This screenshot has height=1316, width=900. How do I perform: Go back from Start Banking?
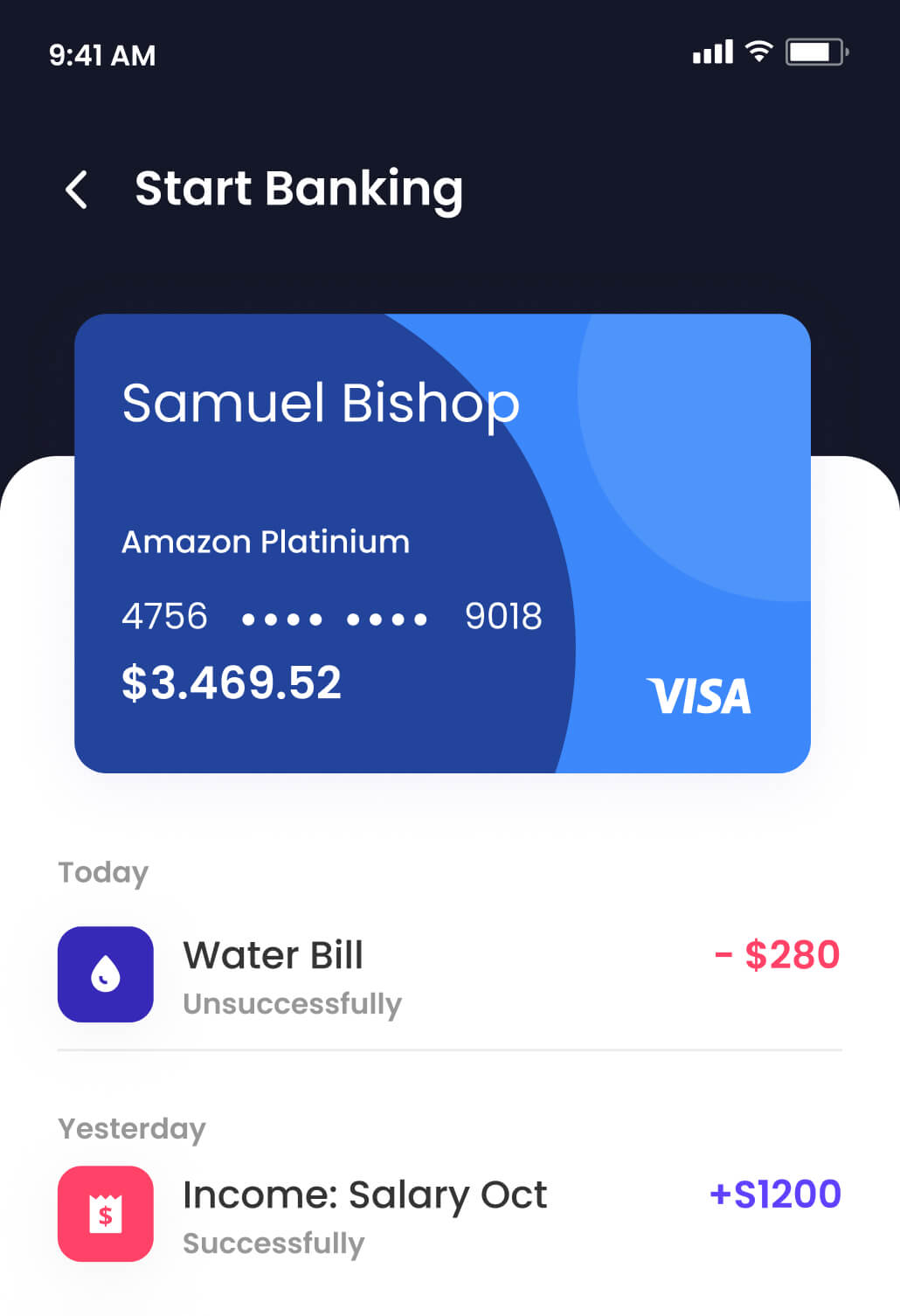click(x=77, y=190)
